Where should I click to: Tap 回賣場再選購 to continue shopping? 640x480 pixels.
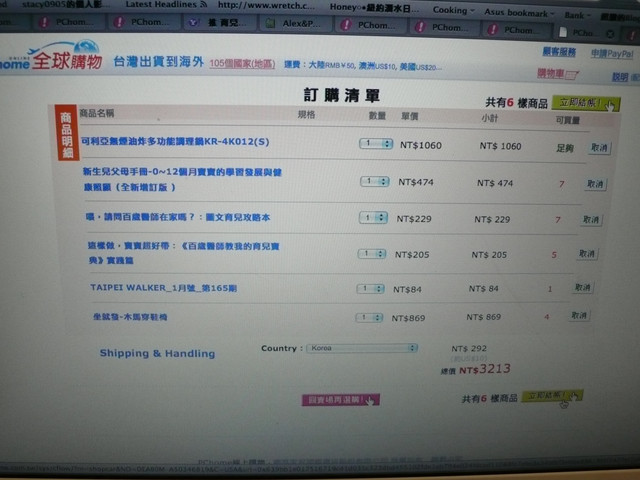[x=340, y=400]
